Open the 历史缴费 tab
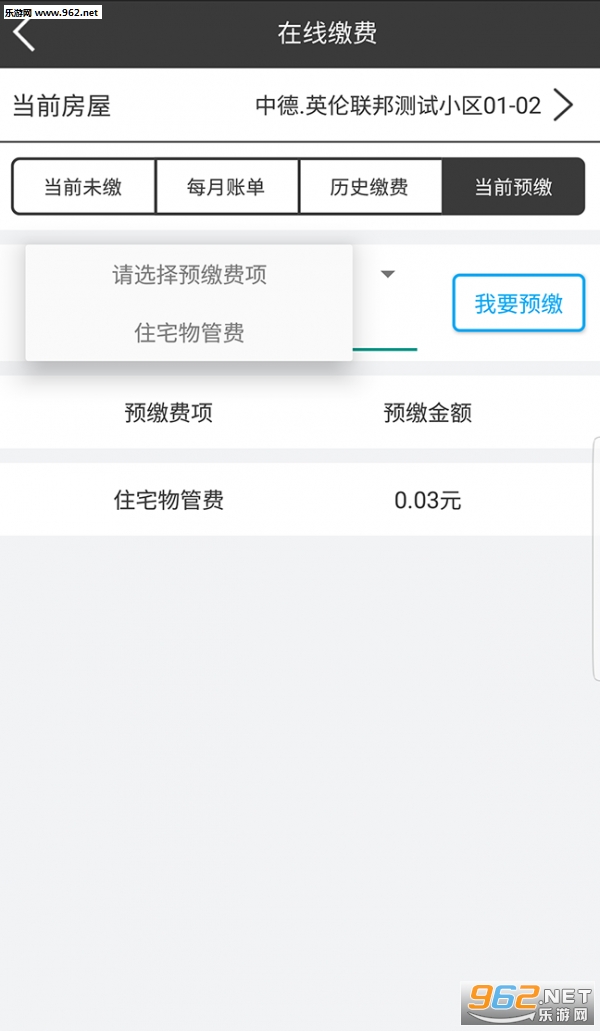 point(370,187)
